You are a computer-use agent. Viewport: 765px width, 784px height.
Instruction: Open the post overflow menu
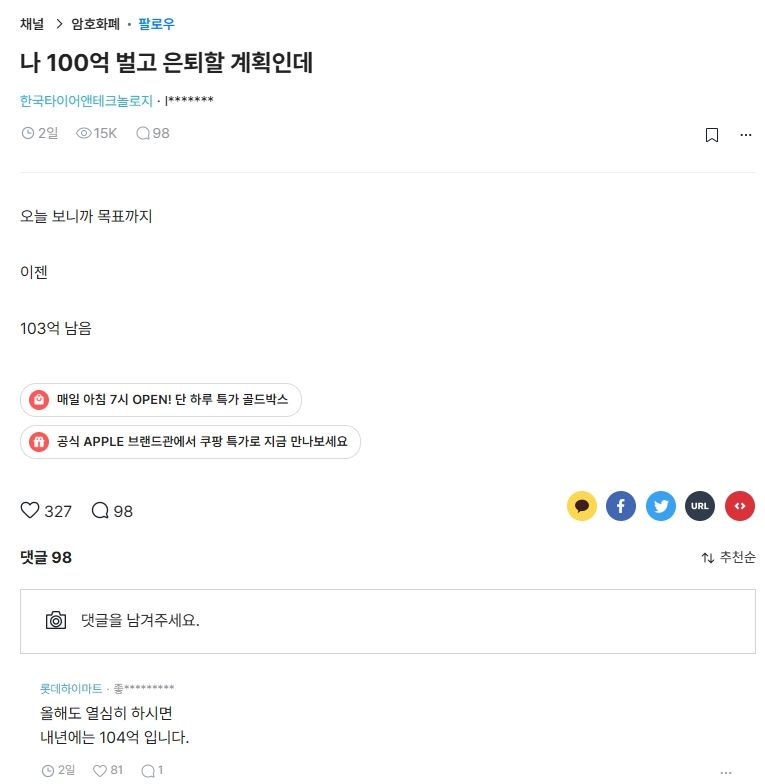pyautogui.click(x=745, y=135)
